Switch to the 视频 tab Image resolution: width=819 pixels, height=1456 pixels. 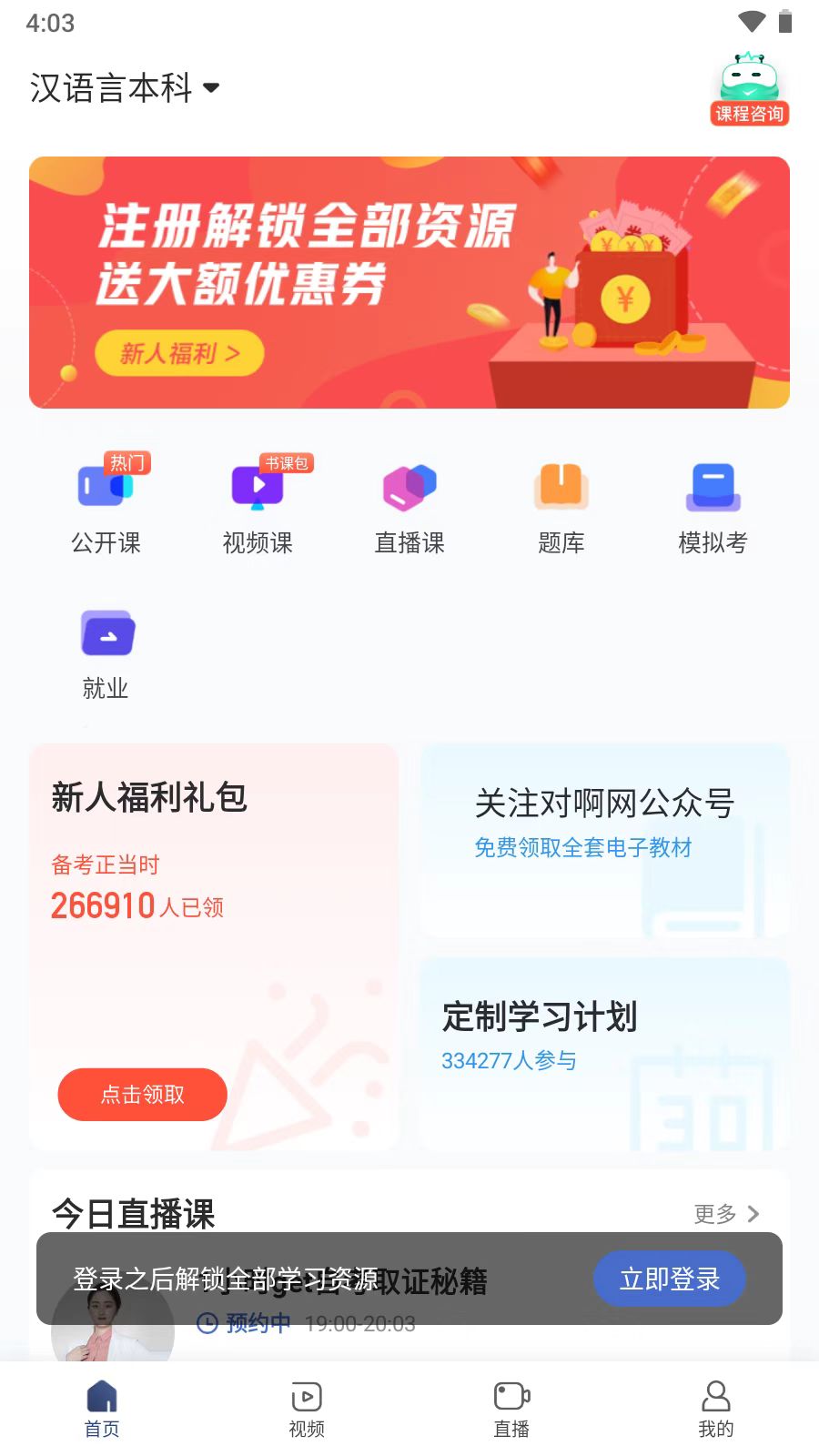[x=307, y=1406]
